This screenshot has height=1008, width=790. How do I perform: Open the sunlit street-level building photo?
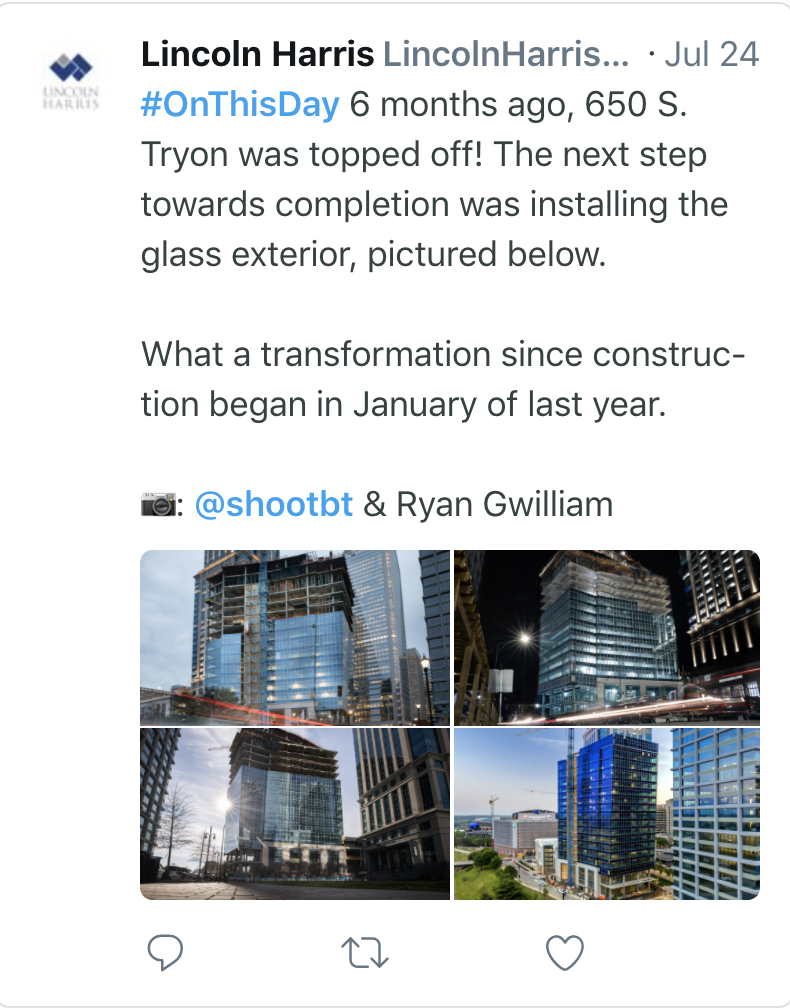pos(295,814)
